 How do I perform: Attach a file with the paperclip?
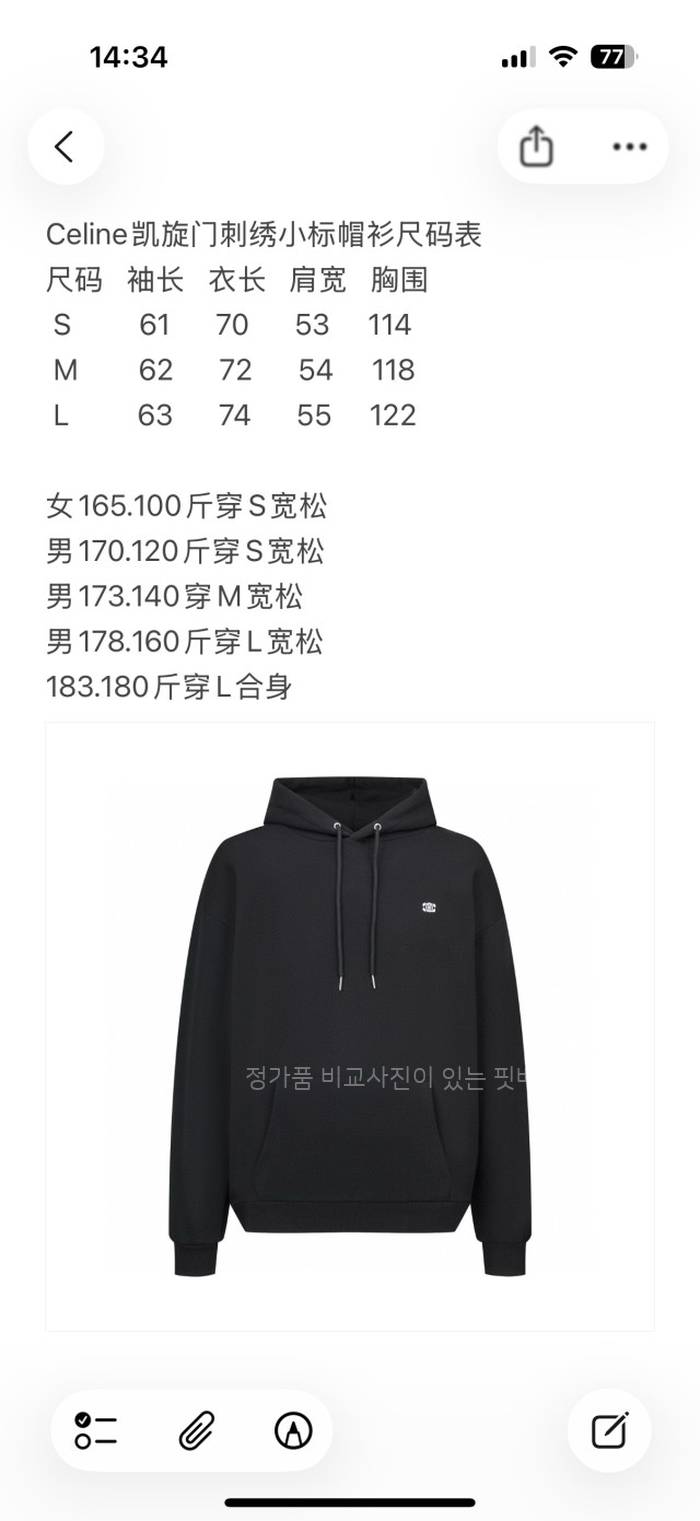click(x=194, y=1431)
